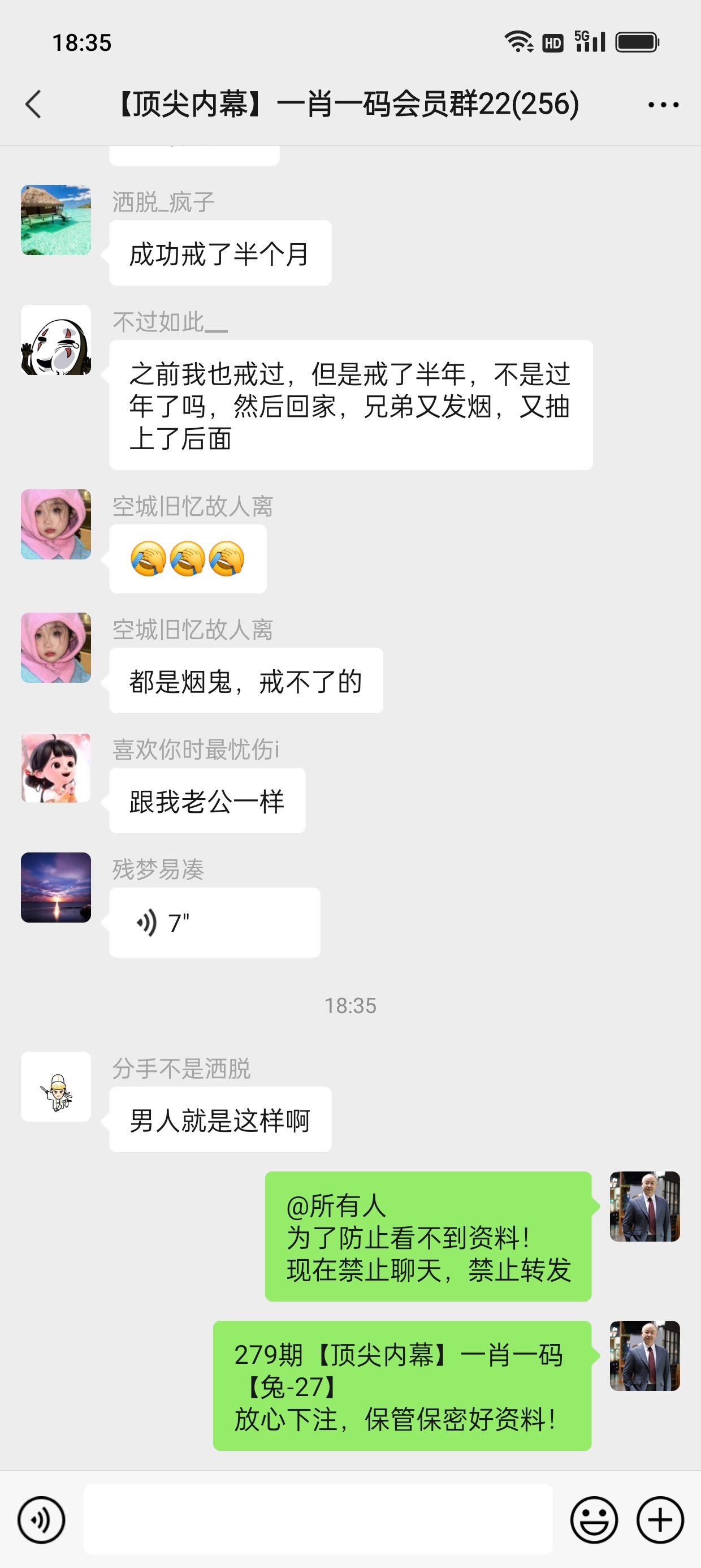701x1568 pixels.
Task: Open avatar of 空城旧忆故人离 by 都是烟鬼 message
Action: [x=56, y=647]
